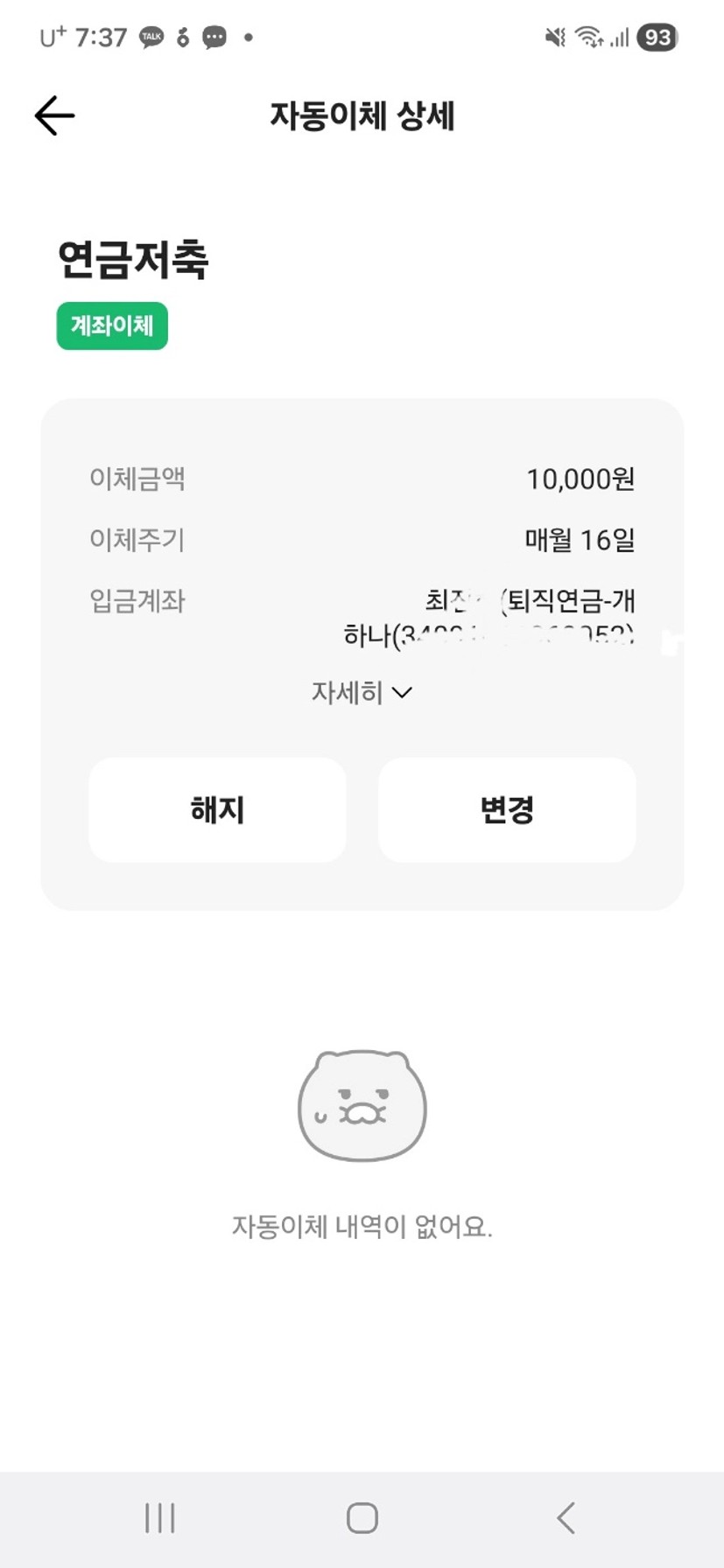Expand the 자세히 details section

coord(362,692)
